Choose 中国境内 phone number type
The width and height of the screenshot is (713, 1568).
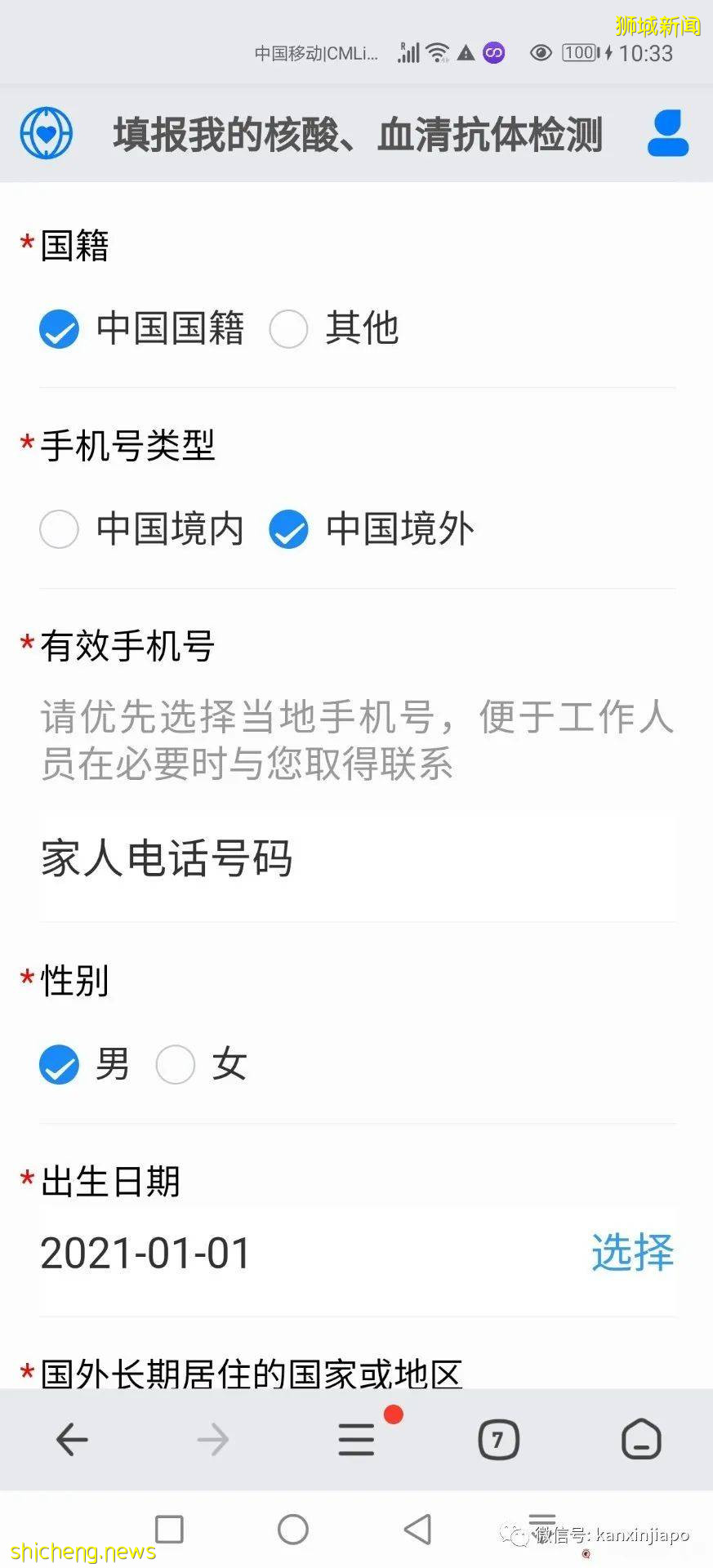[60, 529]
